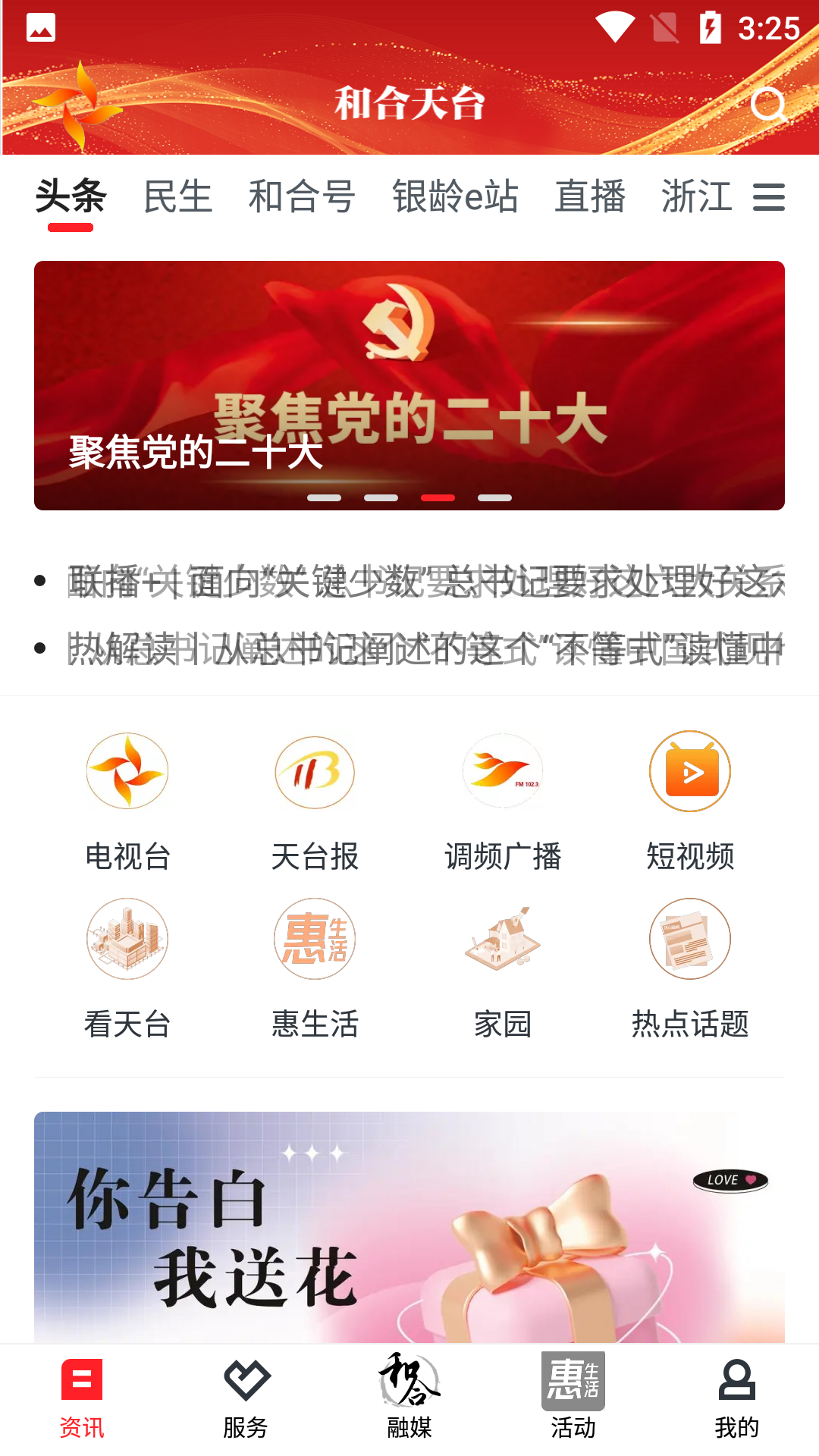Expand the channel list hamburger menu
The height and width of the screenshot is (1456, 819).
click(x=770, y=197)
